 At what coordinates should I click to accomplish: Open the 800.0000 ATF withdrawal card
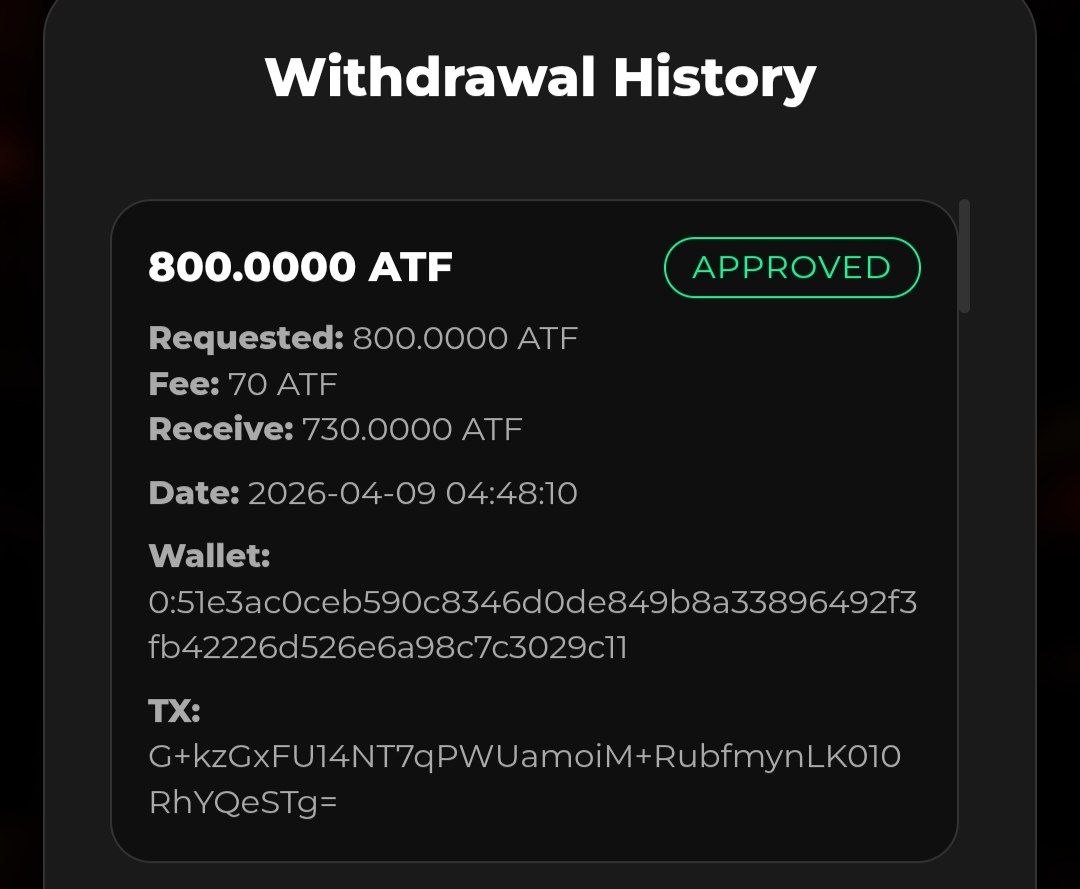point(533,530)
